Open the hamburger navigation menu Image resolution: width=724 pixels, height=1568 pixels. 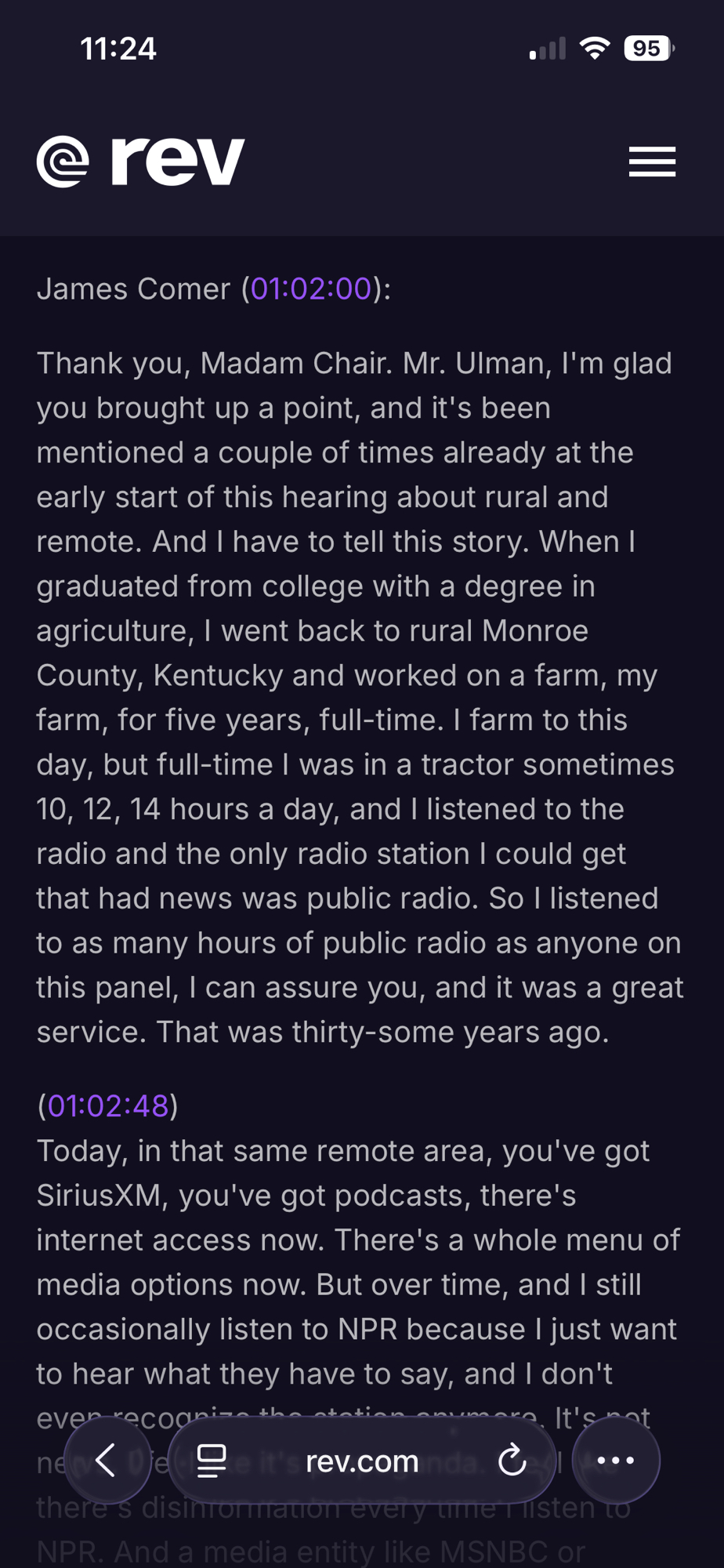652,162
